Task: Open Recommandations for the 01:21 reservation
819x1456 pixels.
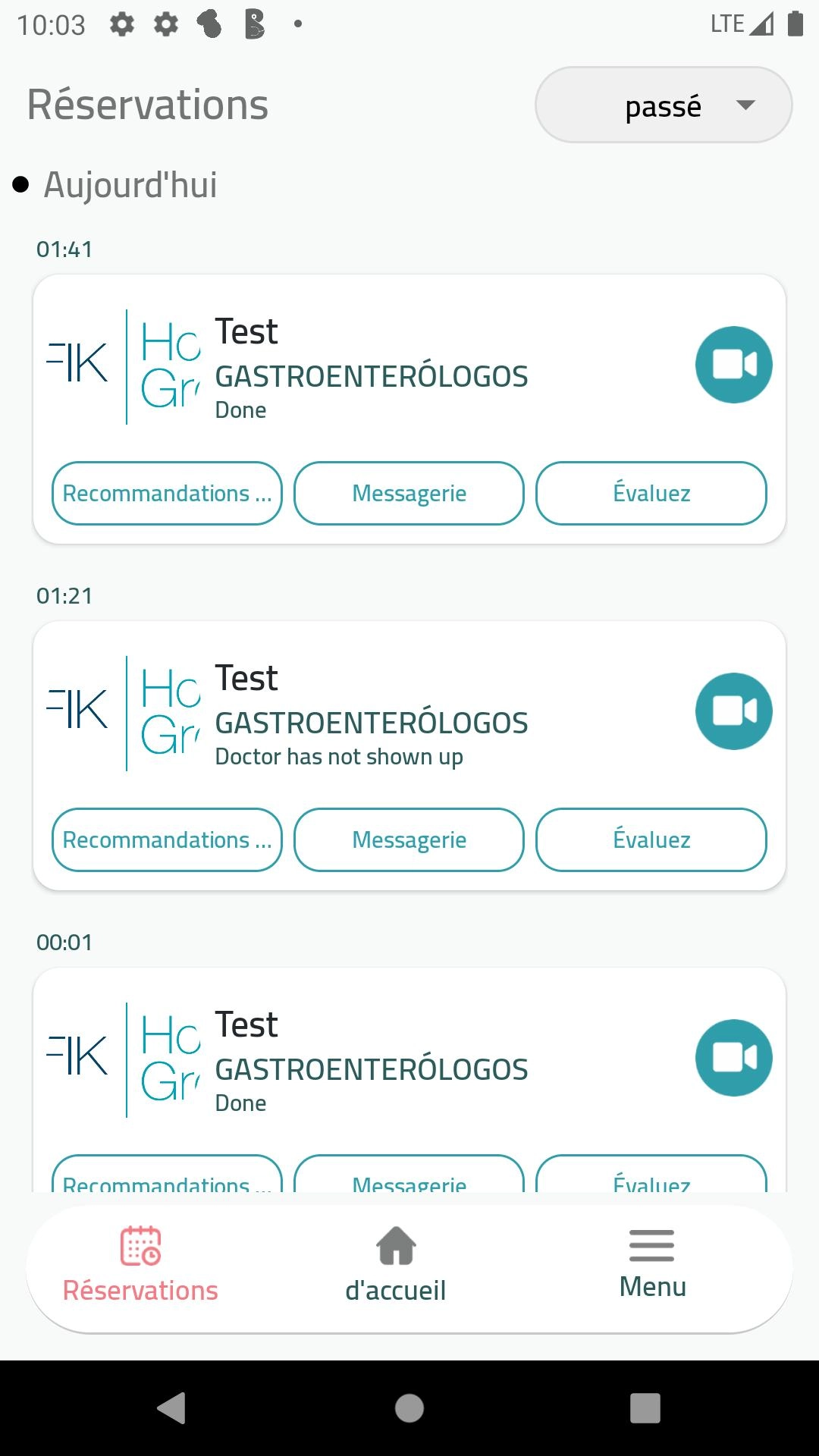Action: tap(167, 840)
